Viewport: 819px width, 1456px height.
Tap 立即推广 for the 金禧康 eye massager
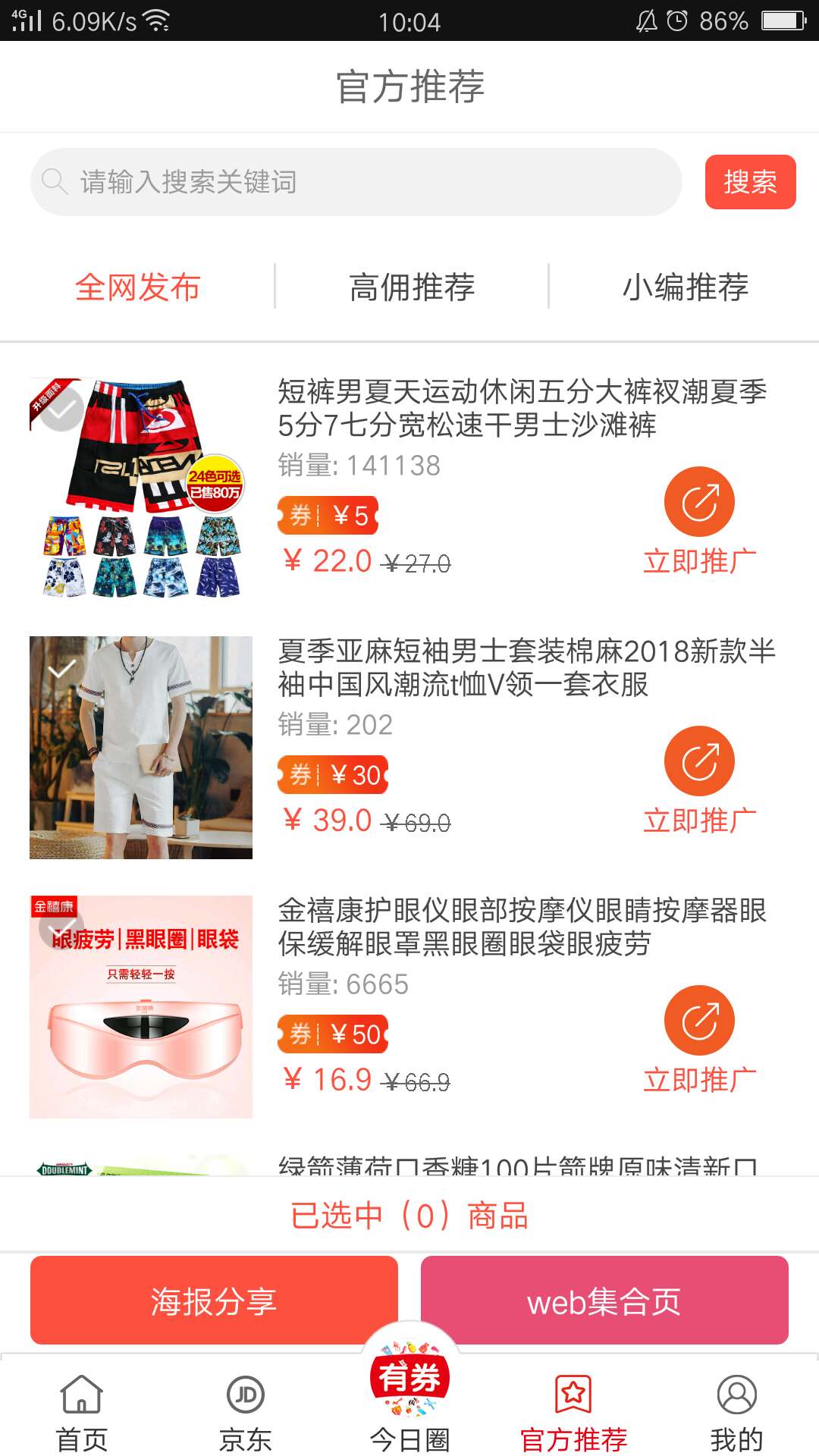point(699,1040)
